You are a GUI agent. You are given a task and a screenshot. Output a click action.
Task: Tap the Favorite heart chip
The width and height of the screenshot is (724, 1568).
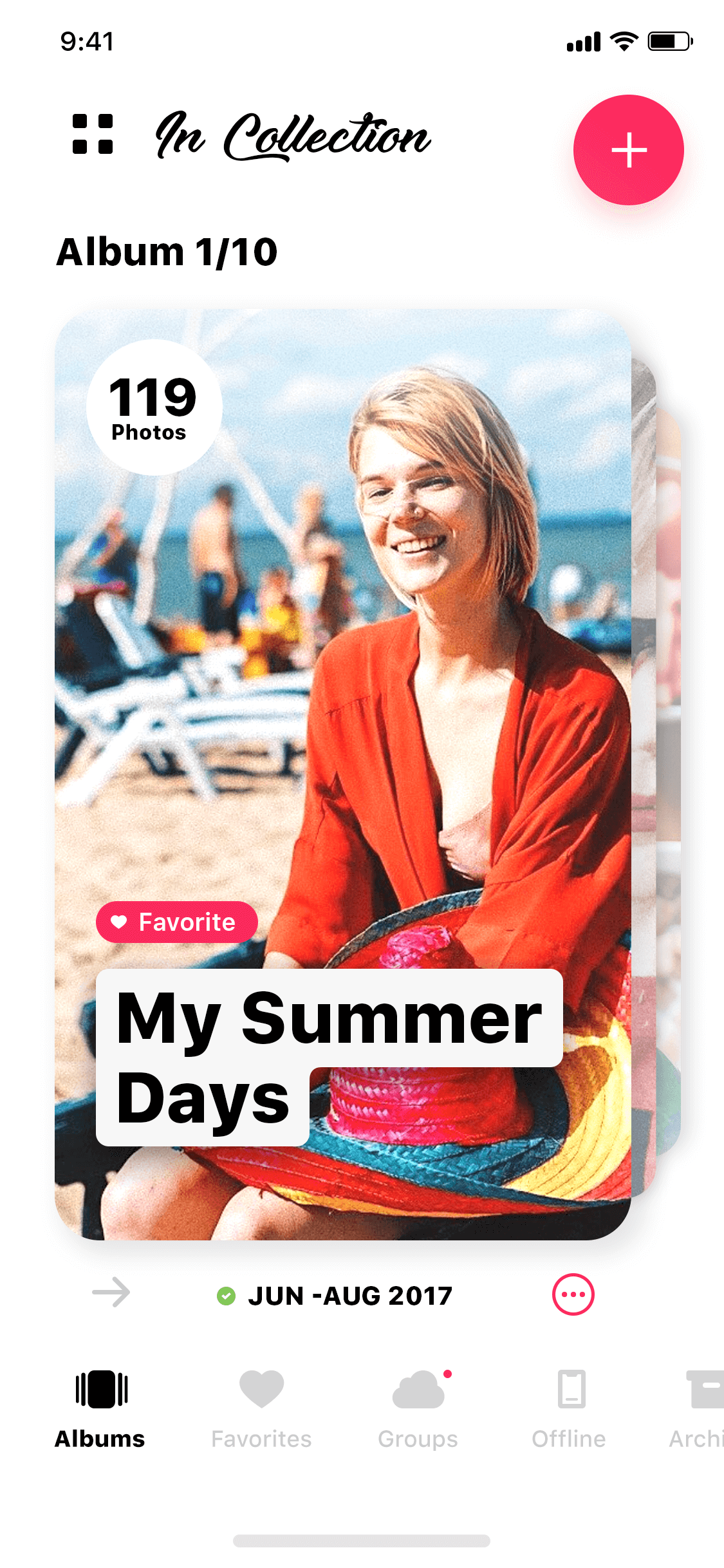point(177,922)
